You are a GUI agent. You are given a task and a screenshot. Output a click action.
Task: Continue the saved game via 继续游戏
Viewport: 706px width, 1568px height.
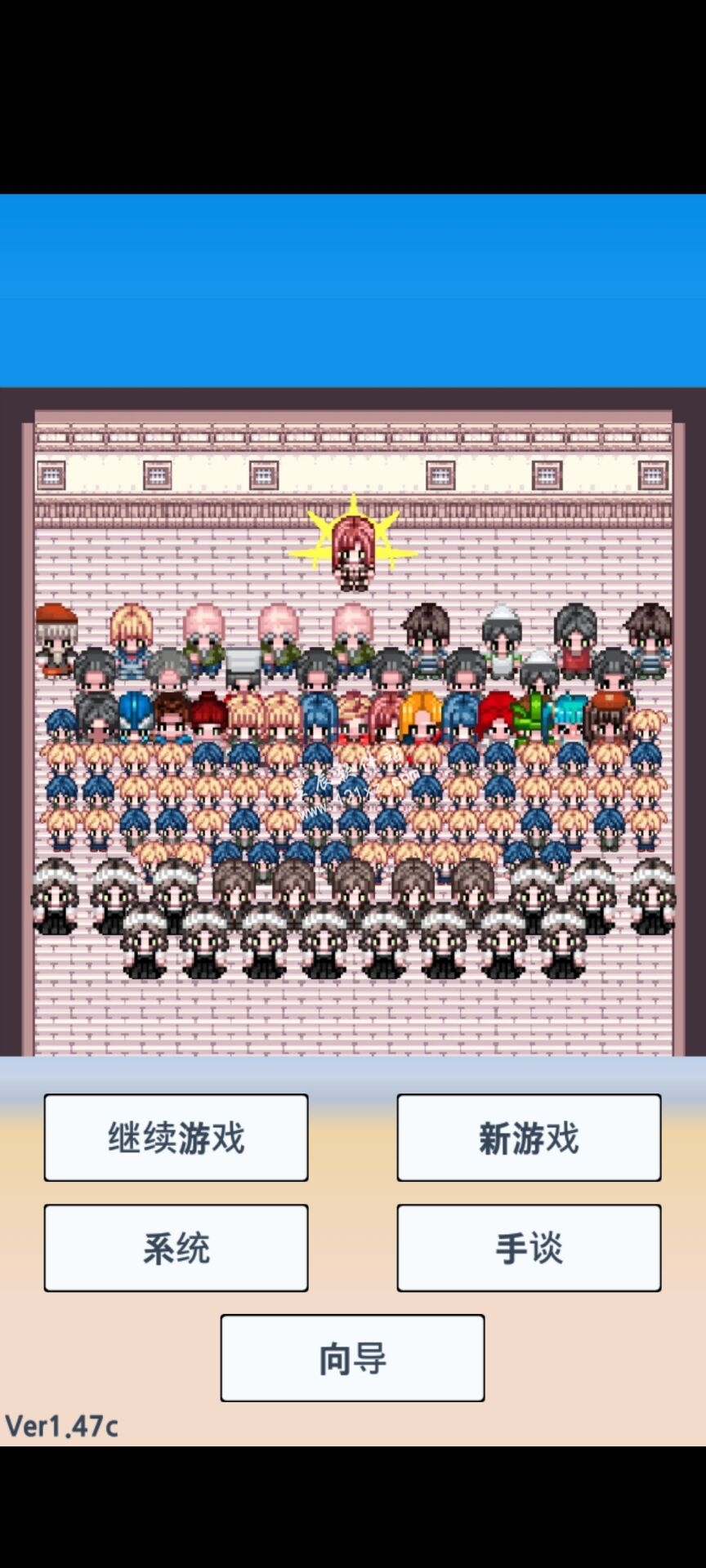(x=176, y=1137)
